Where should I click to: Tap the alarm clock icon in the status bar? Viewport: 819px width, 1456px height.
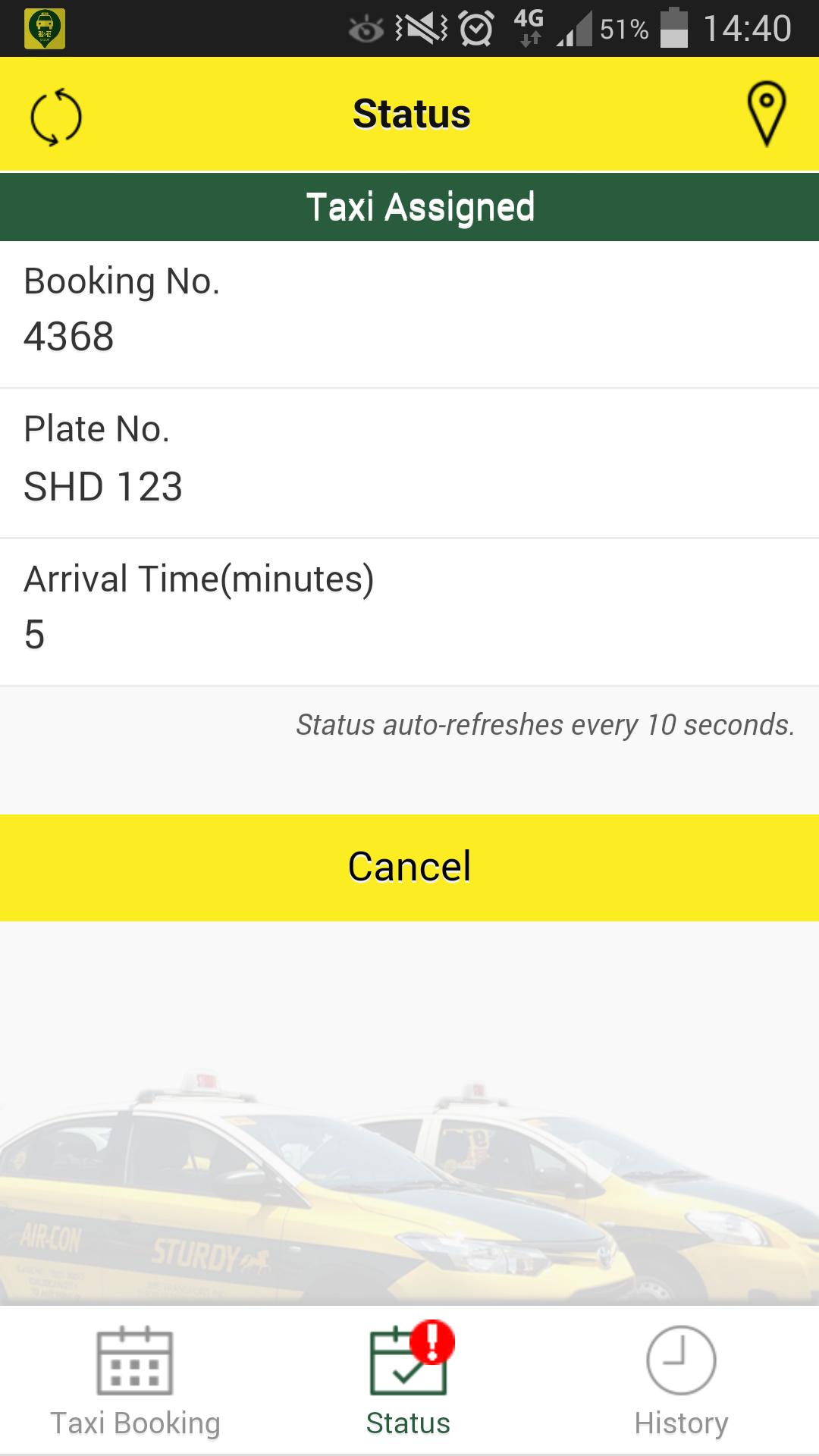[x=476, y=28]
